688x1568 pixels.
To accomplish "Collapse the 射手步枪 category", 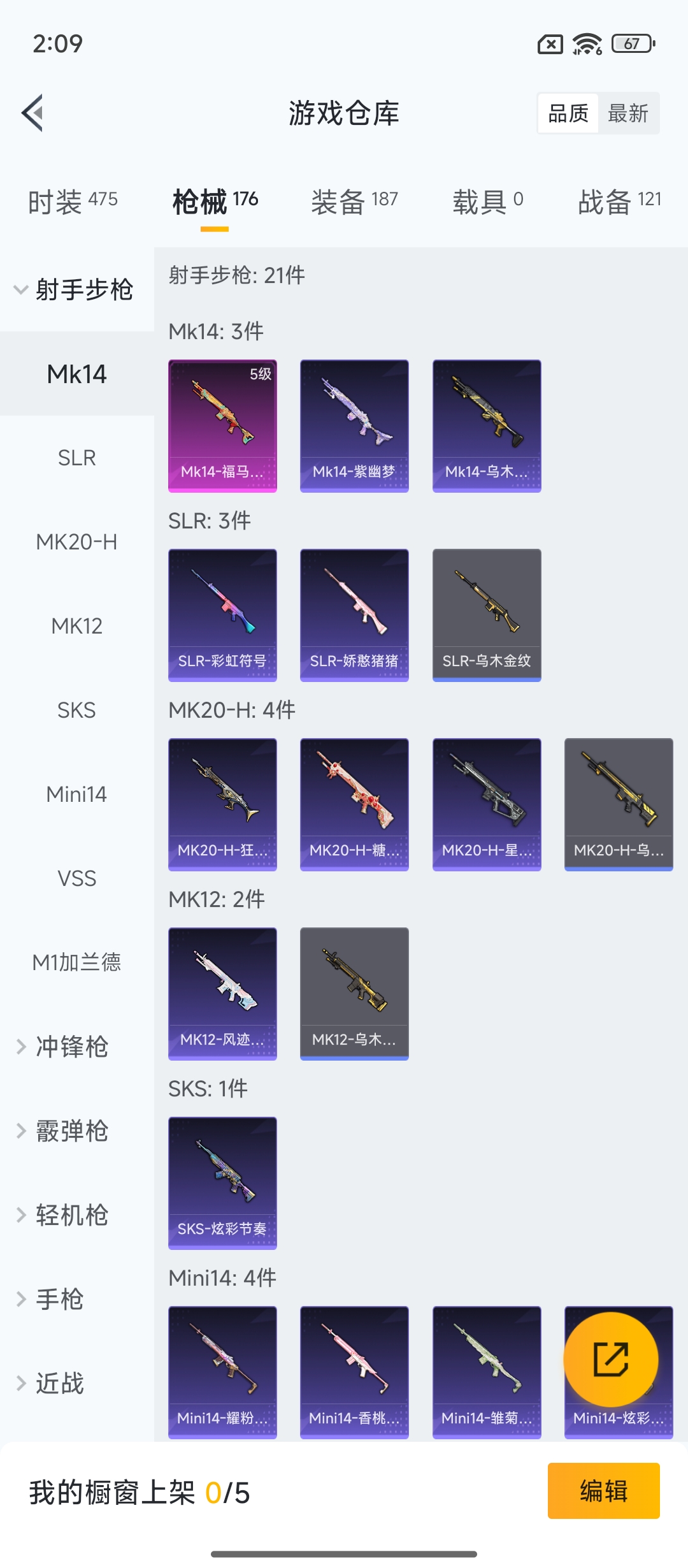I will click(74, 290).
